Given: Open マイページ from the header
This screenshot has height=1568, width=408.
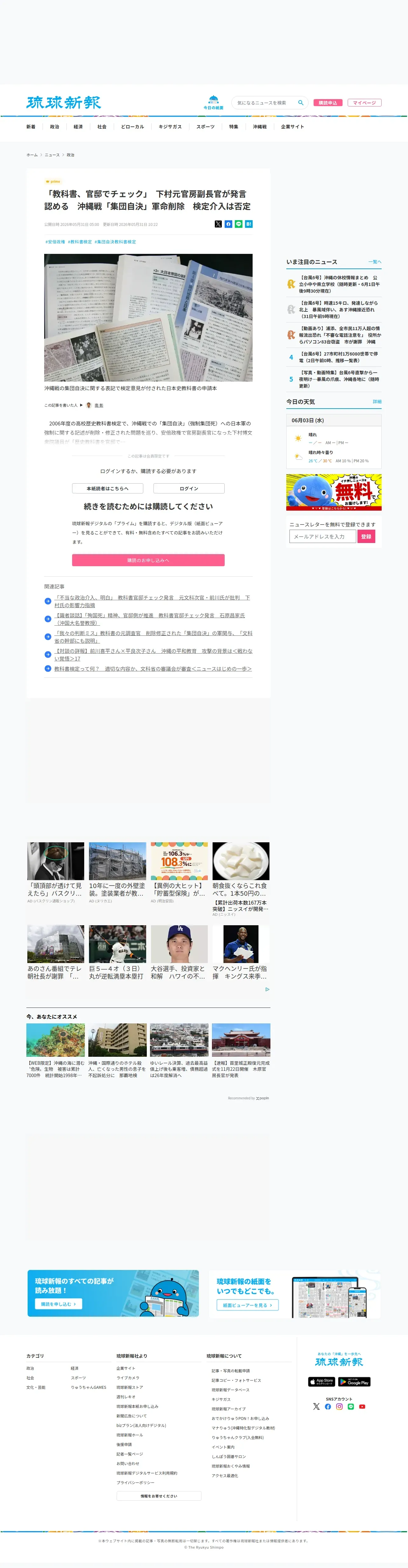Looking at the screenshot, I should [364, 103].
